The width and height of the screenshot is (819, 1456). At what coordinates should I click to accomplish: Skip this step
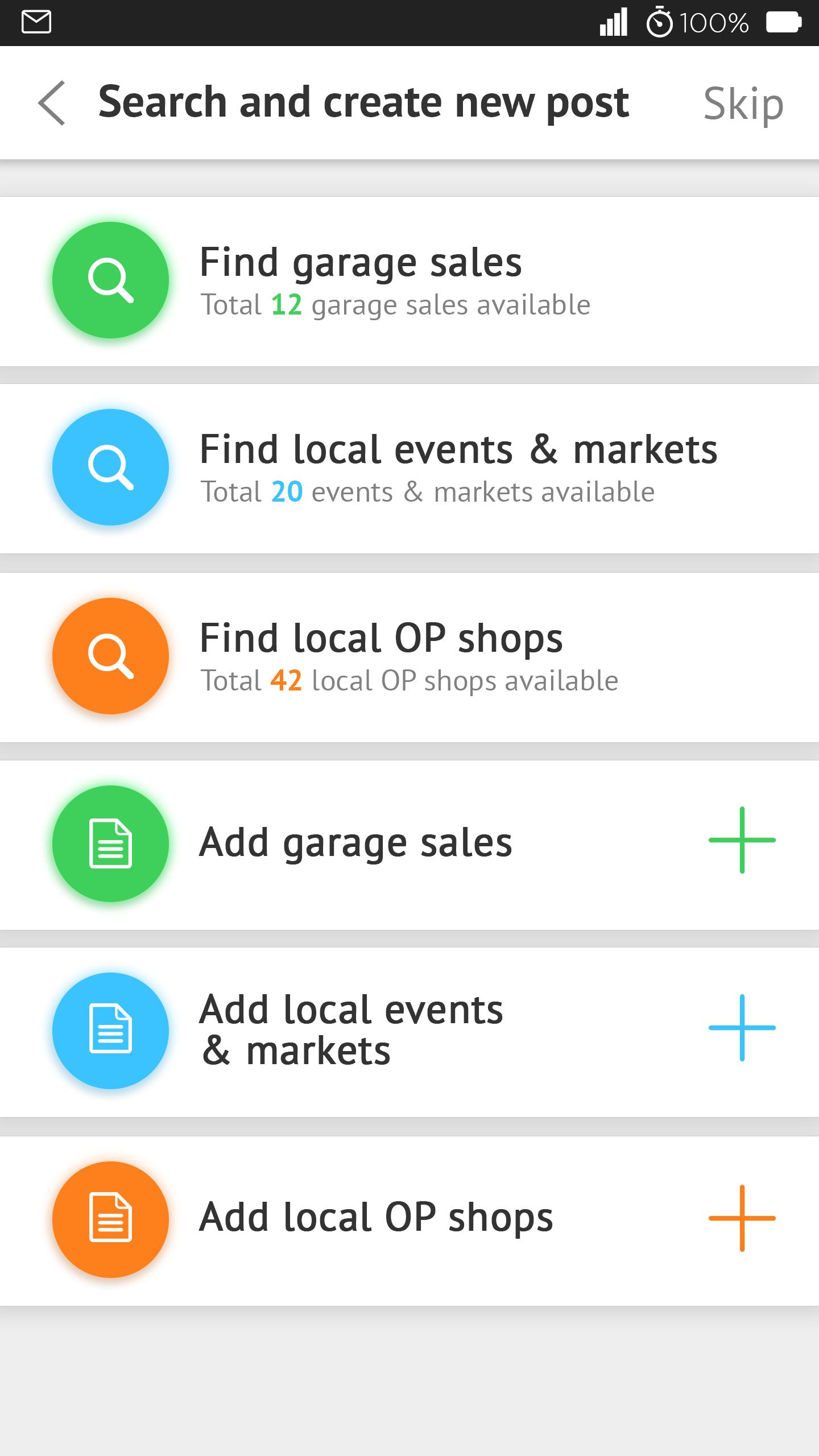click(743, 104)
